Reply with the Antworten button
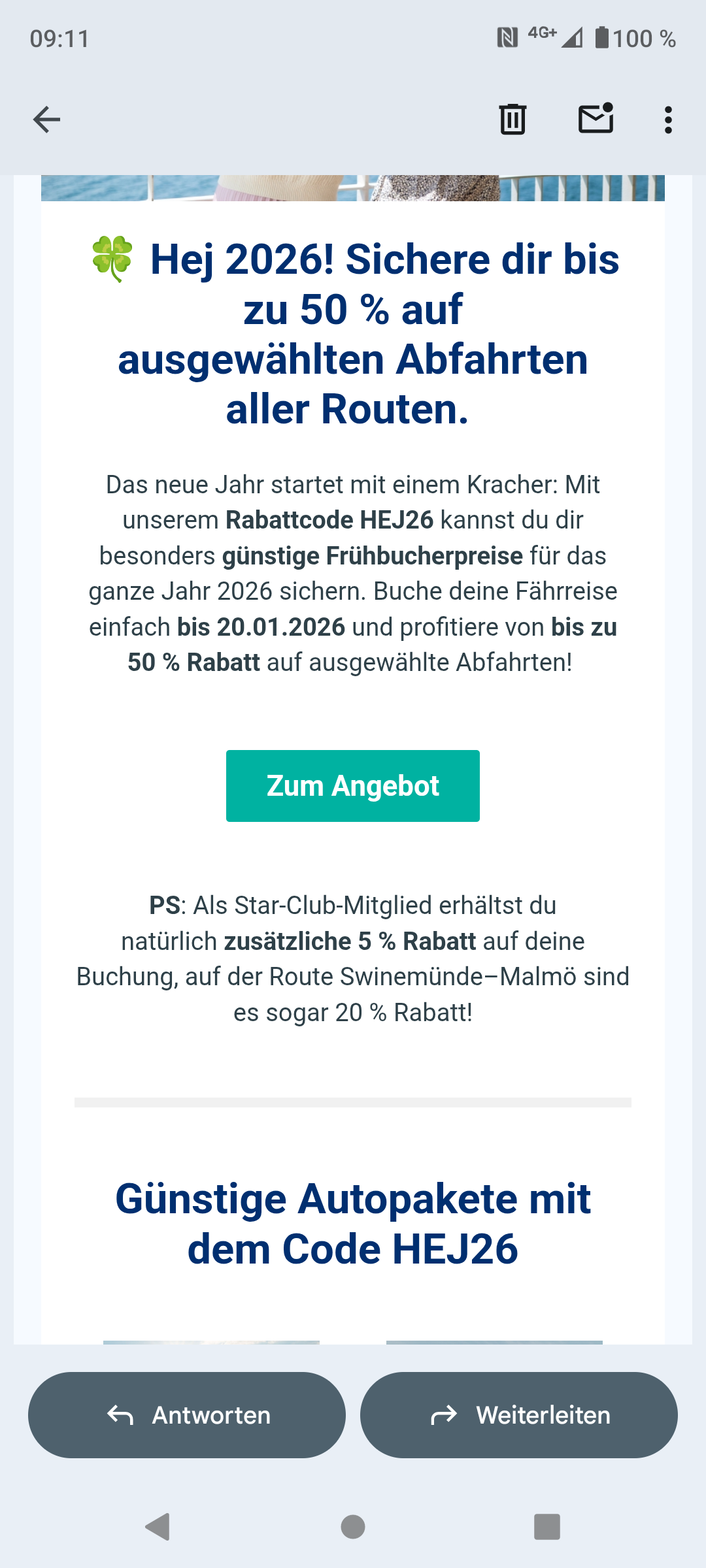 [187, 1415]
